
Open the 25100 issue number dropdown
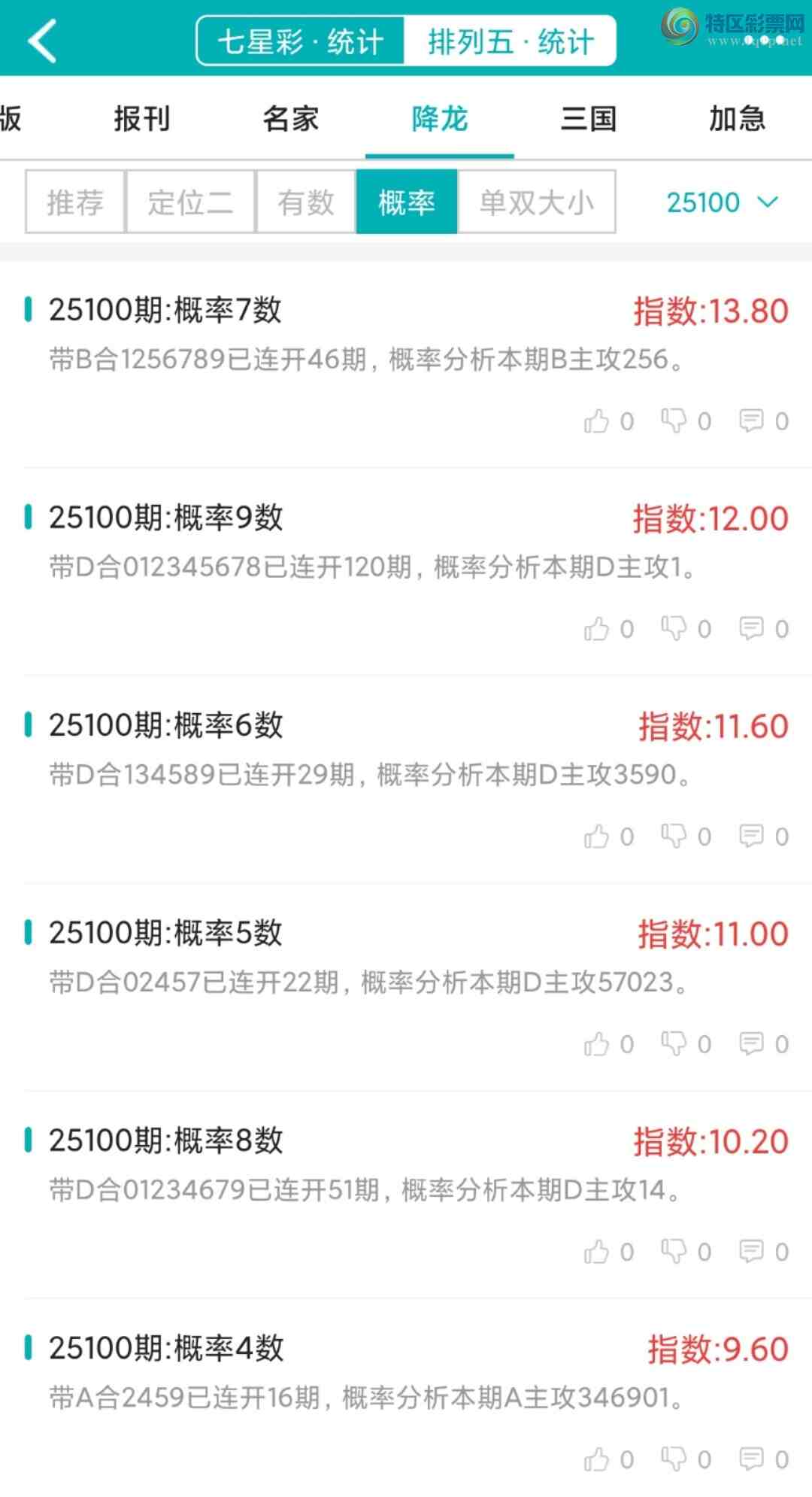pyautogui.click(x=702, y=202)
